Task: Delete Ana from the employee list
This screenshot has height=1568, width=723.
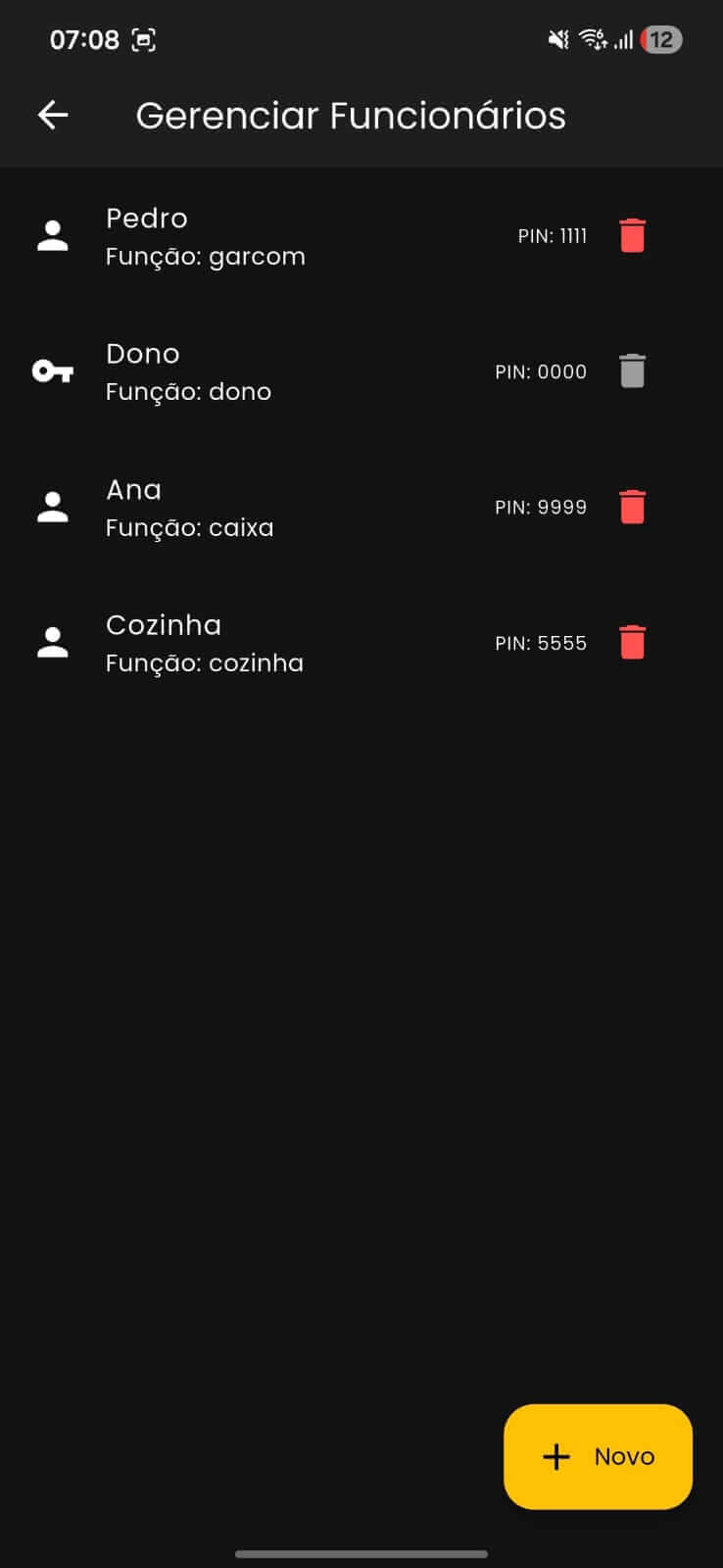Action: click(x=632, y=506)
